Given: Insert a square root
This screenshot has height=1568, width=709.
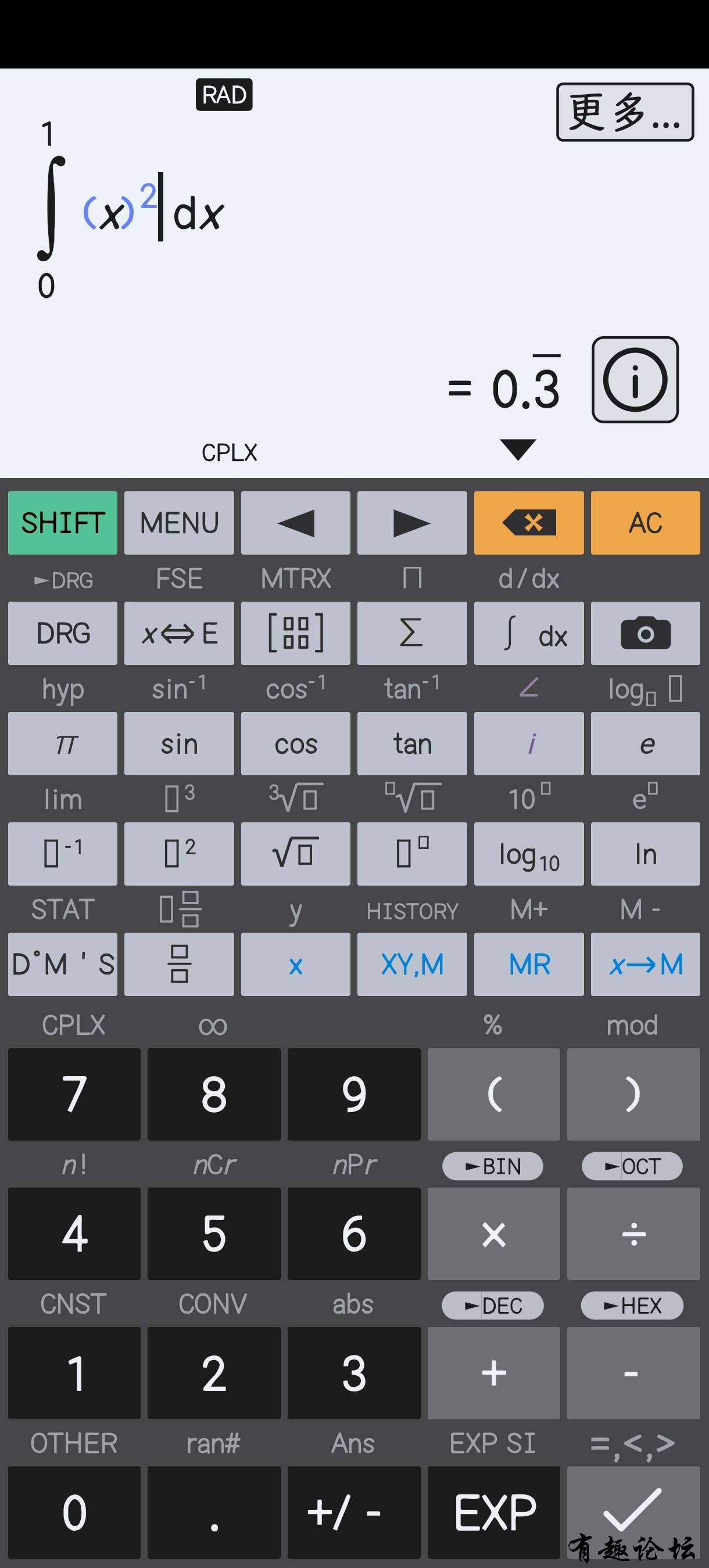Looking at the screenshot, I should point(295,854).
